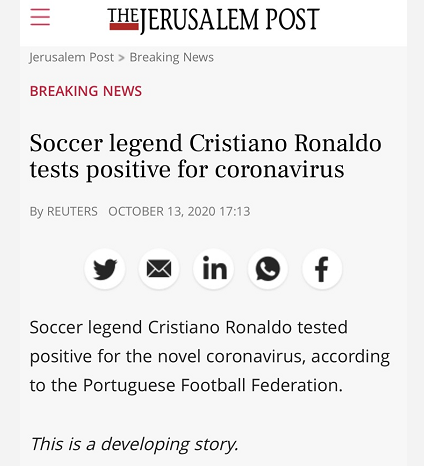Screen dimensions: 424x466
Task: Open the Breaking News breadcrumb link
Action: [172, 57]
